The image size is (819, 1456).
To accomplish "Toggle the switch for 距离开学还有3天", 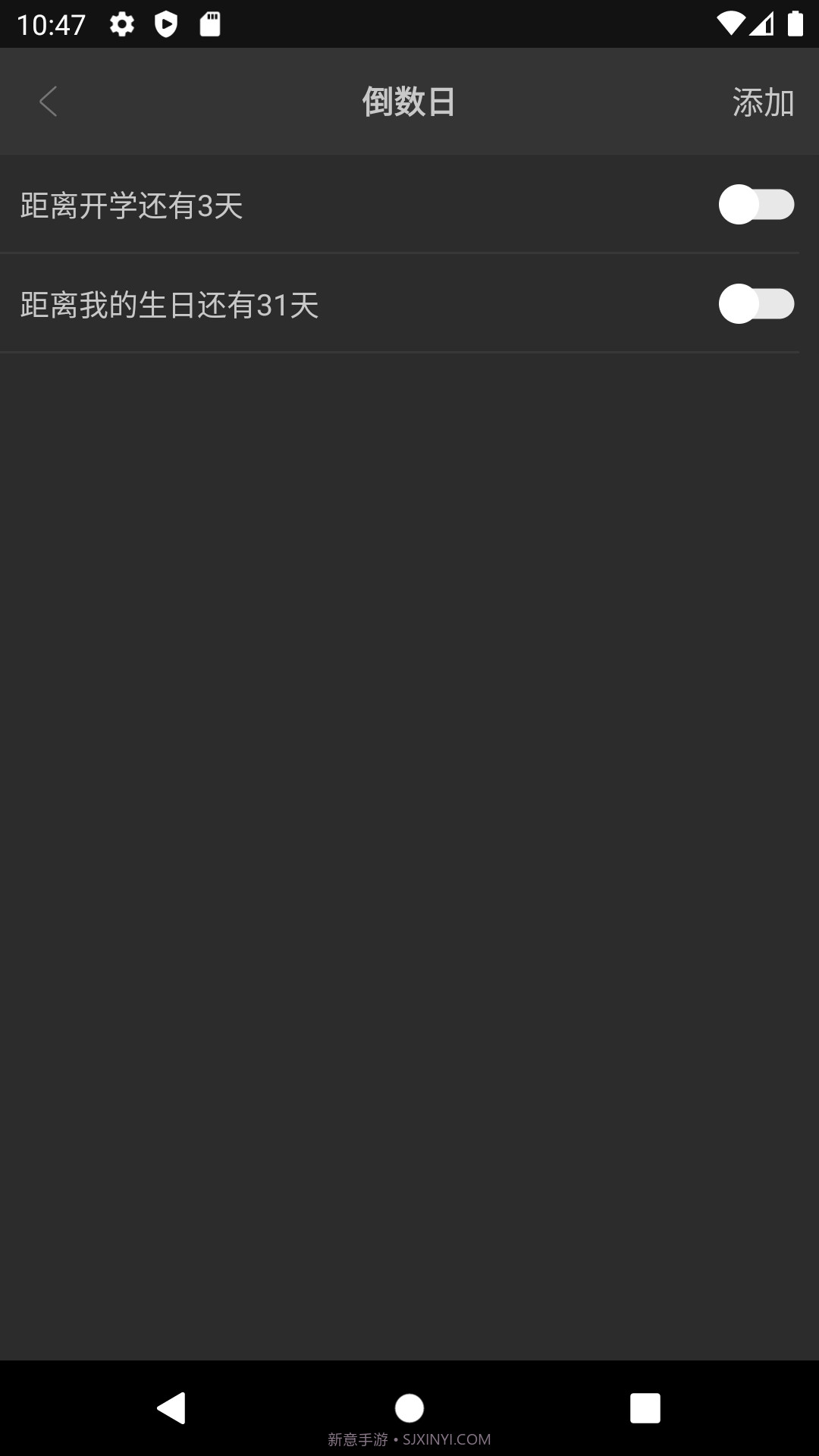I will [755, 205].
